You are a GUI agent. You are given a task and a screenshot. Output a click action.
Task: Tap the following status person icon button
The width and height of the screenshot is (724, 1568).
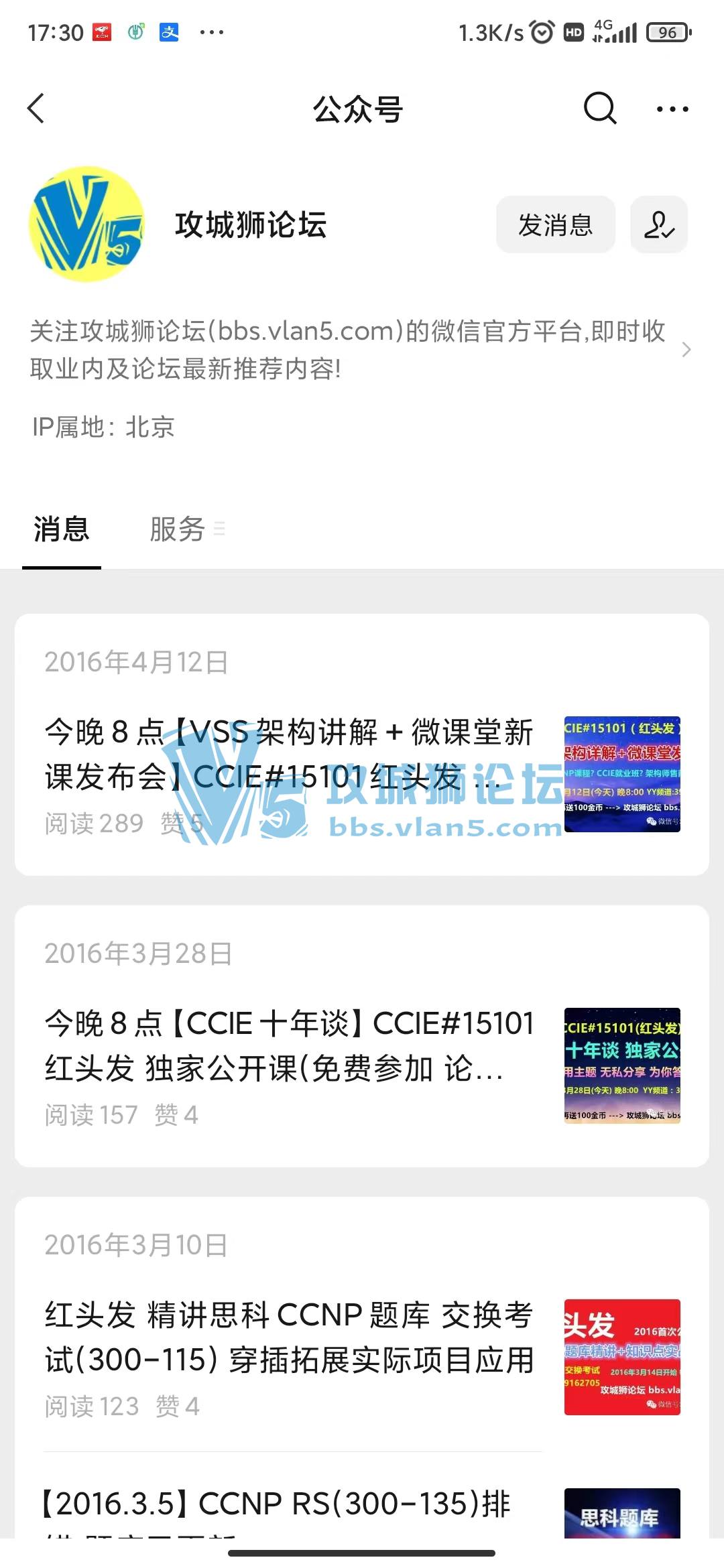pos(659,225)
